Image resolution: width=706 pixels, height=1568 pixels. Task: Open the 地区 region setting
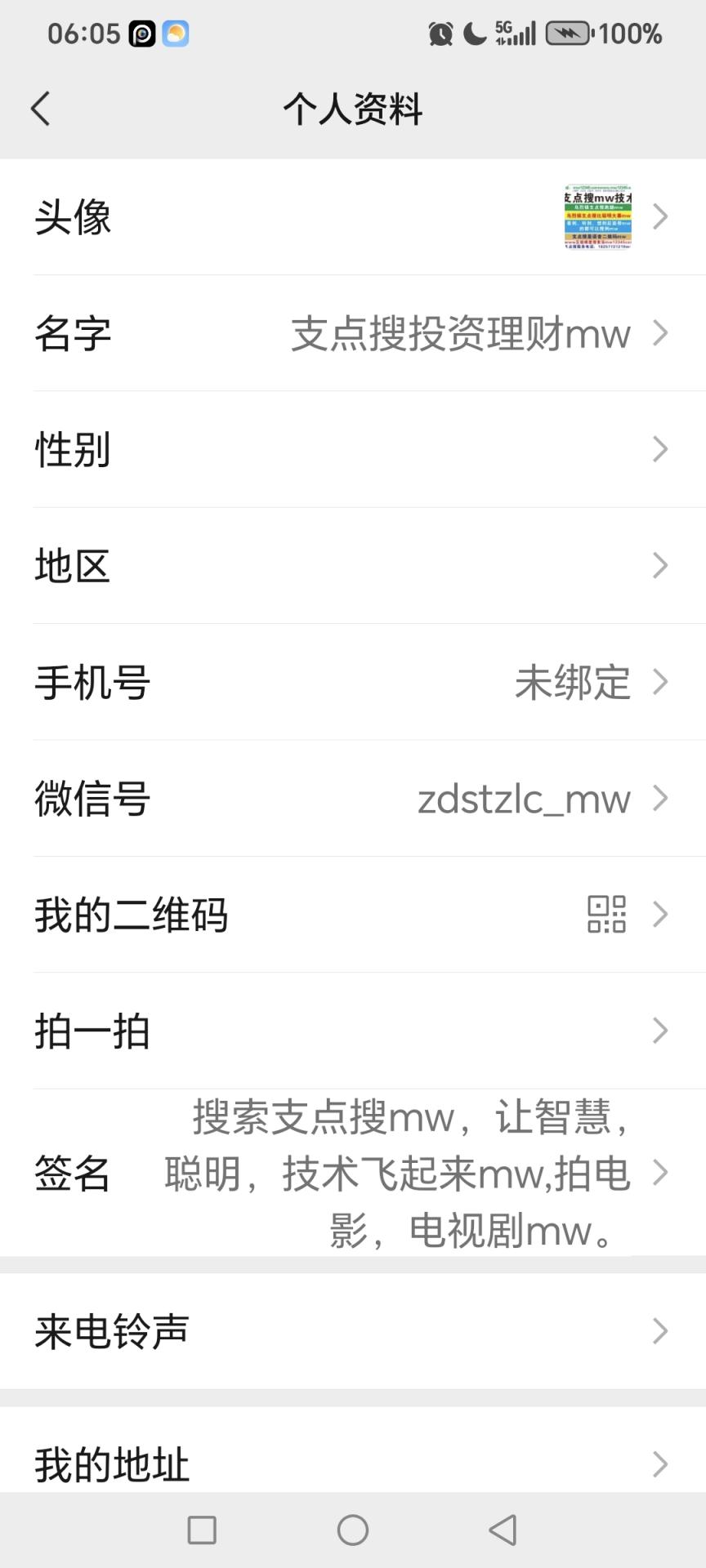coord(353,565)
